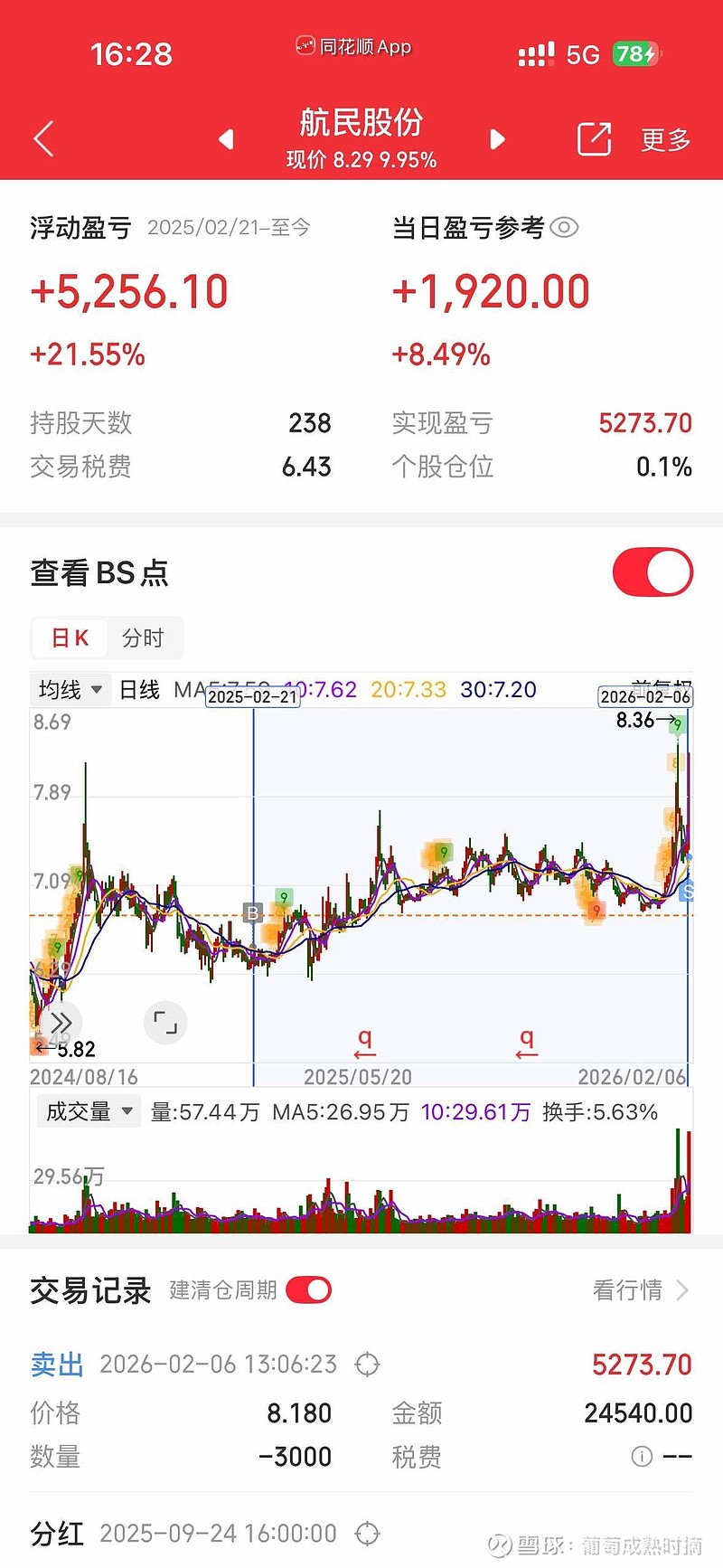Tap the double-chevron icon on the chart

click(61, 1021)
